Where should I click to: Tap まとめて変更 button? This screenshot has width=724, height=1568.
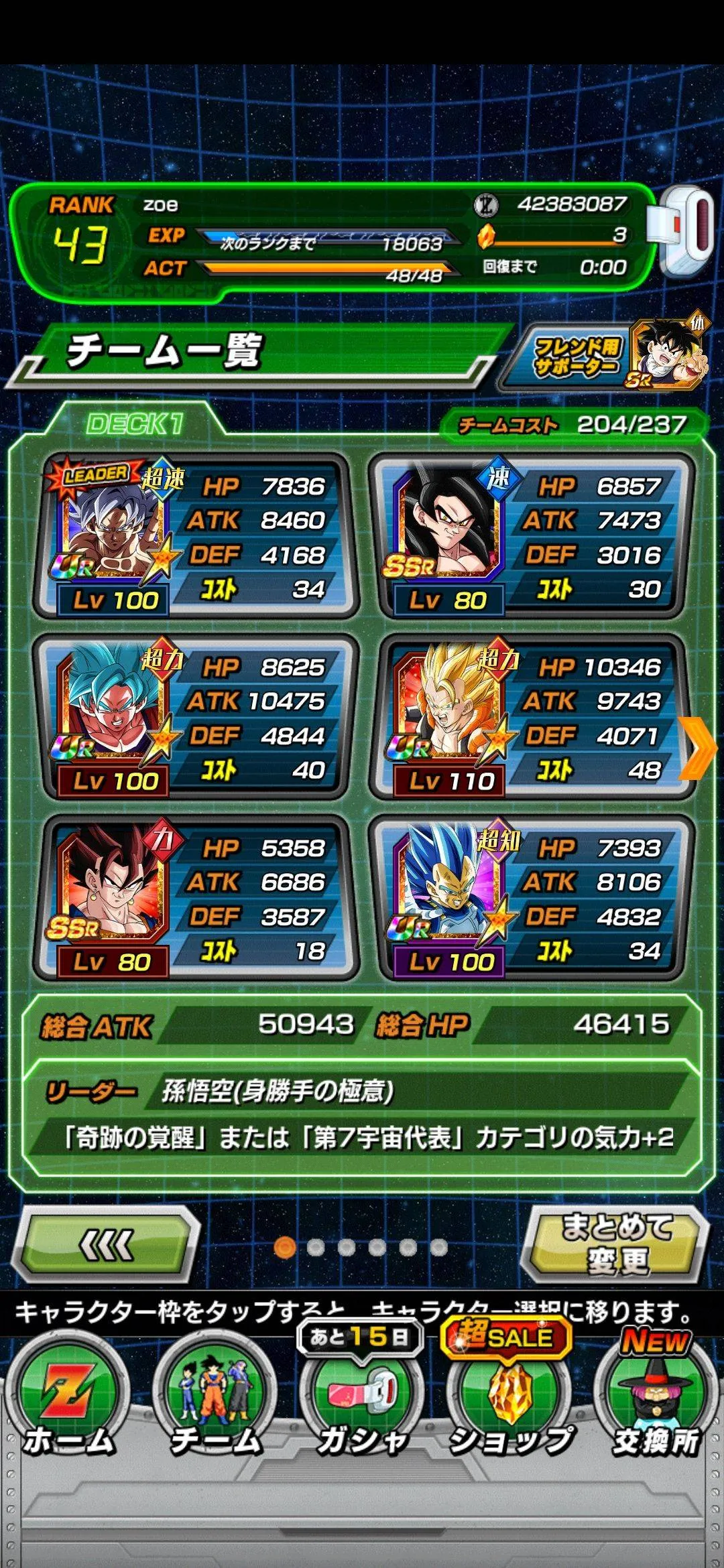(x=617, y=1246)
